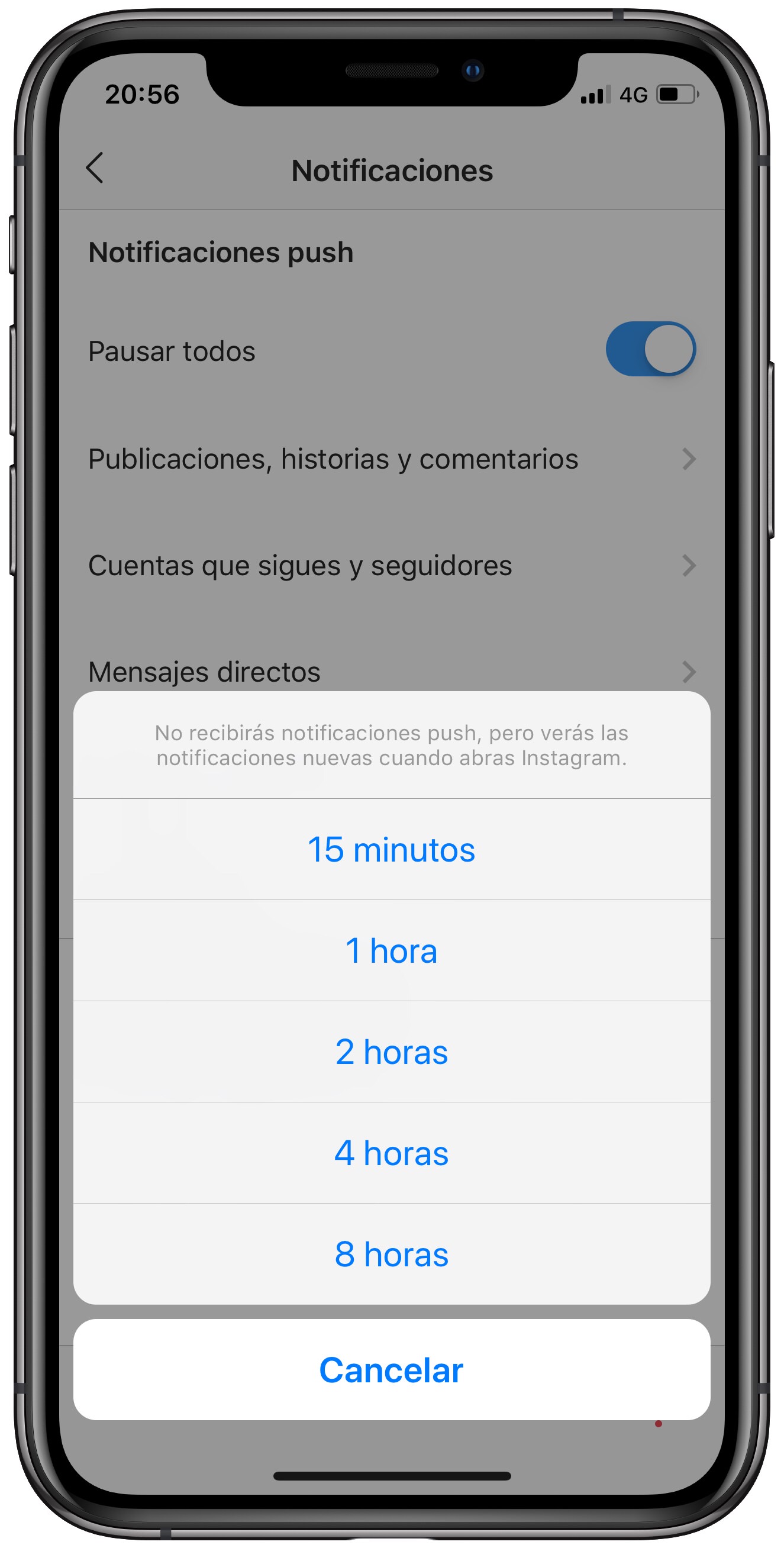The width and height of the screenshot is (784, 1548).
Task: Tap Cancelar to dismiss the sheet
Action: tap(392, 1370)
